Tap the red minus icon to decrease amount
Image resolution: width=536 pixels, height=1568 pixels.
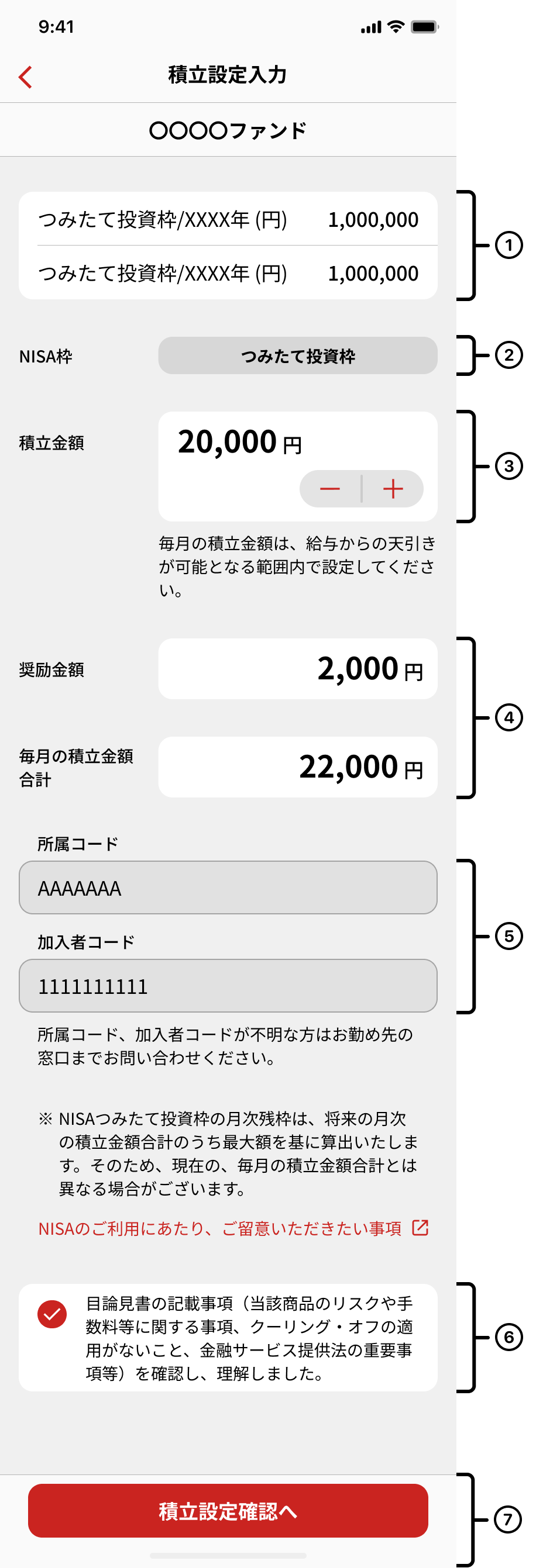331,489
